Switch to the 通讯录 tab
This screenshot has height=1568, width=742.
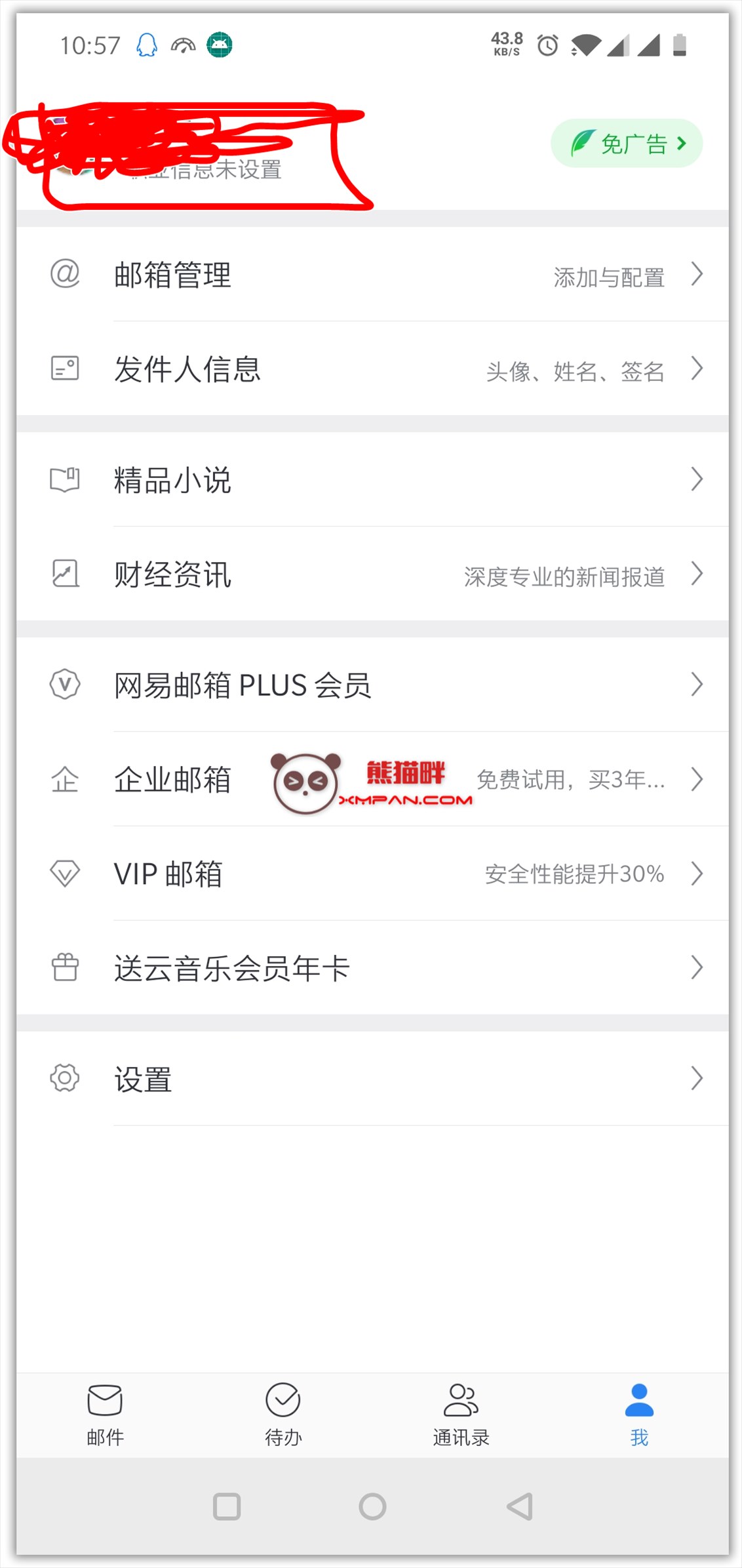click(x=460, y=1410)
